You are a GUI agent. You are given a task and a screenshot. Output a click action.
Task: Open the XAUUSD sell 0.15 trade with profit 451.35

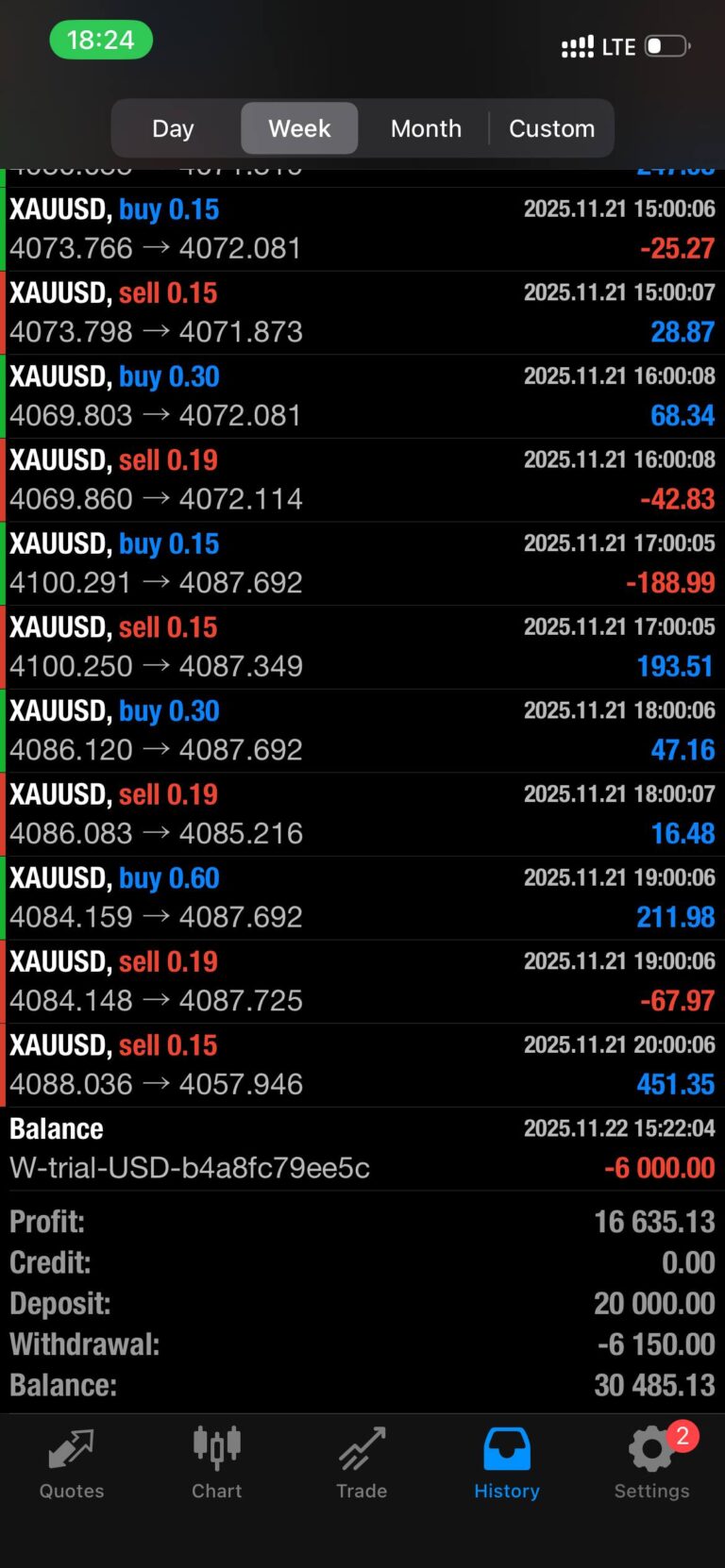tap(362, 1064)
